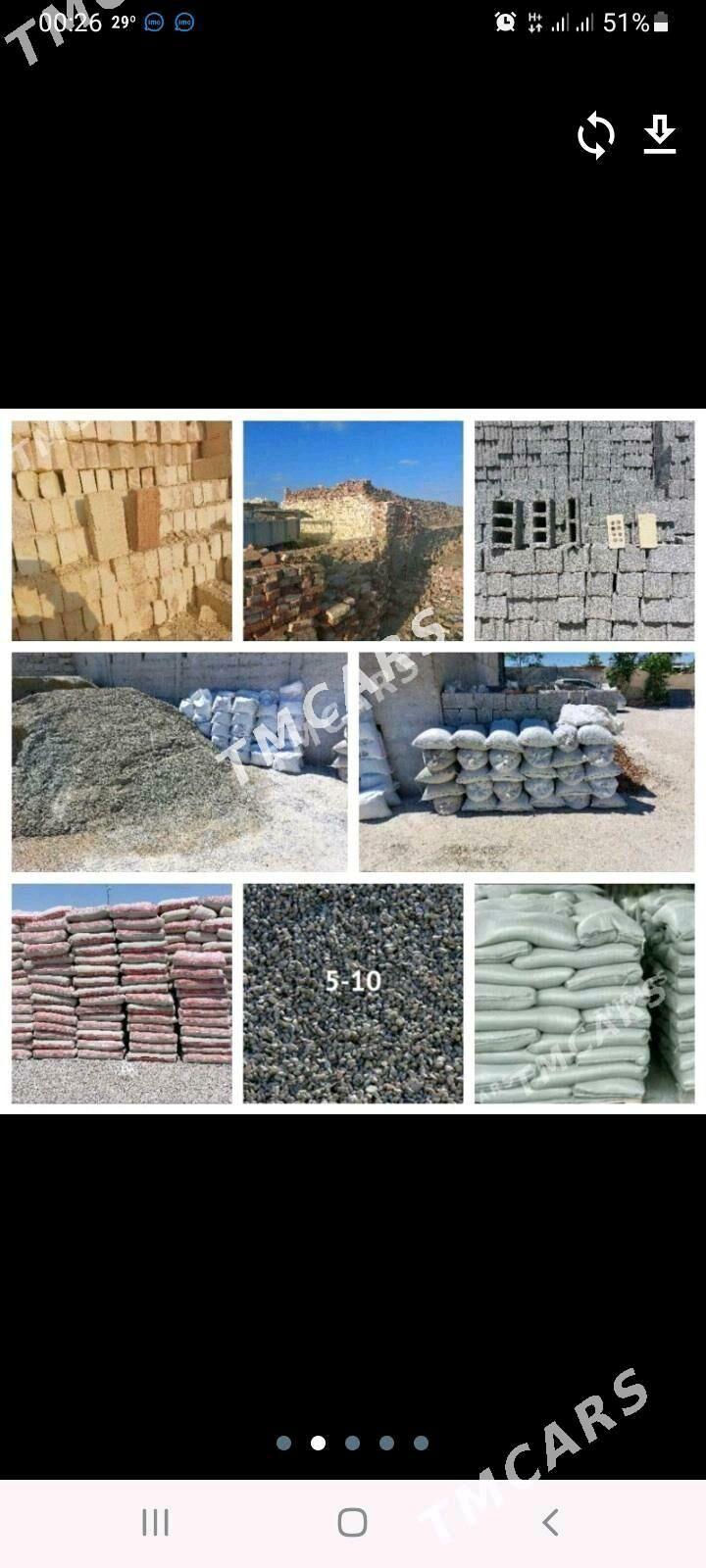Jump to the first page dot
Image resolution: width=706 pixels, height=1568 pixels.
[x=284, y=1443]
